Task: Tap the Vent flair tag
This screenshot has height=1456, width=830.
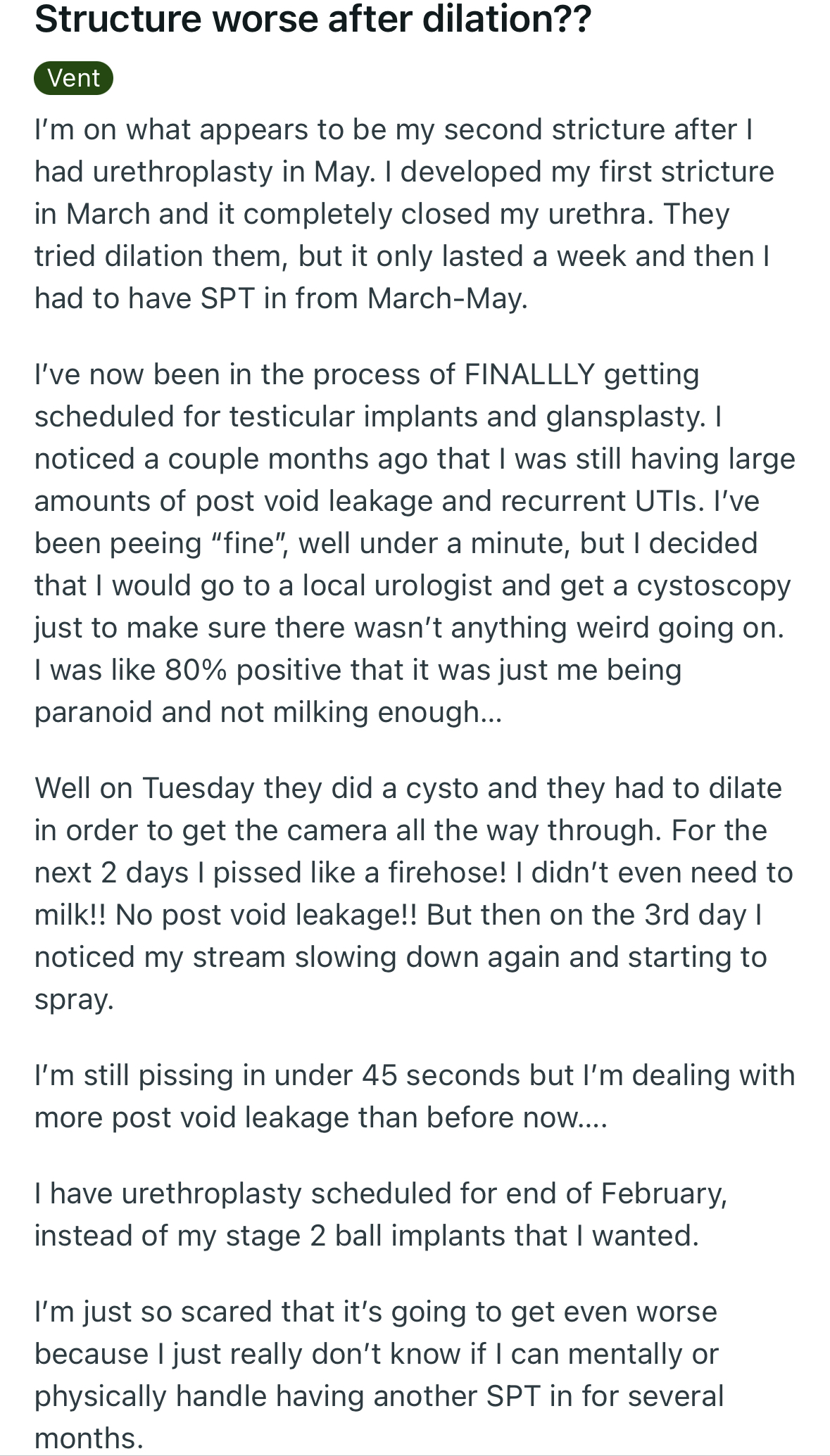Action: (x=74, y=77)
